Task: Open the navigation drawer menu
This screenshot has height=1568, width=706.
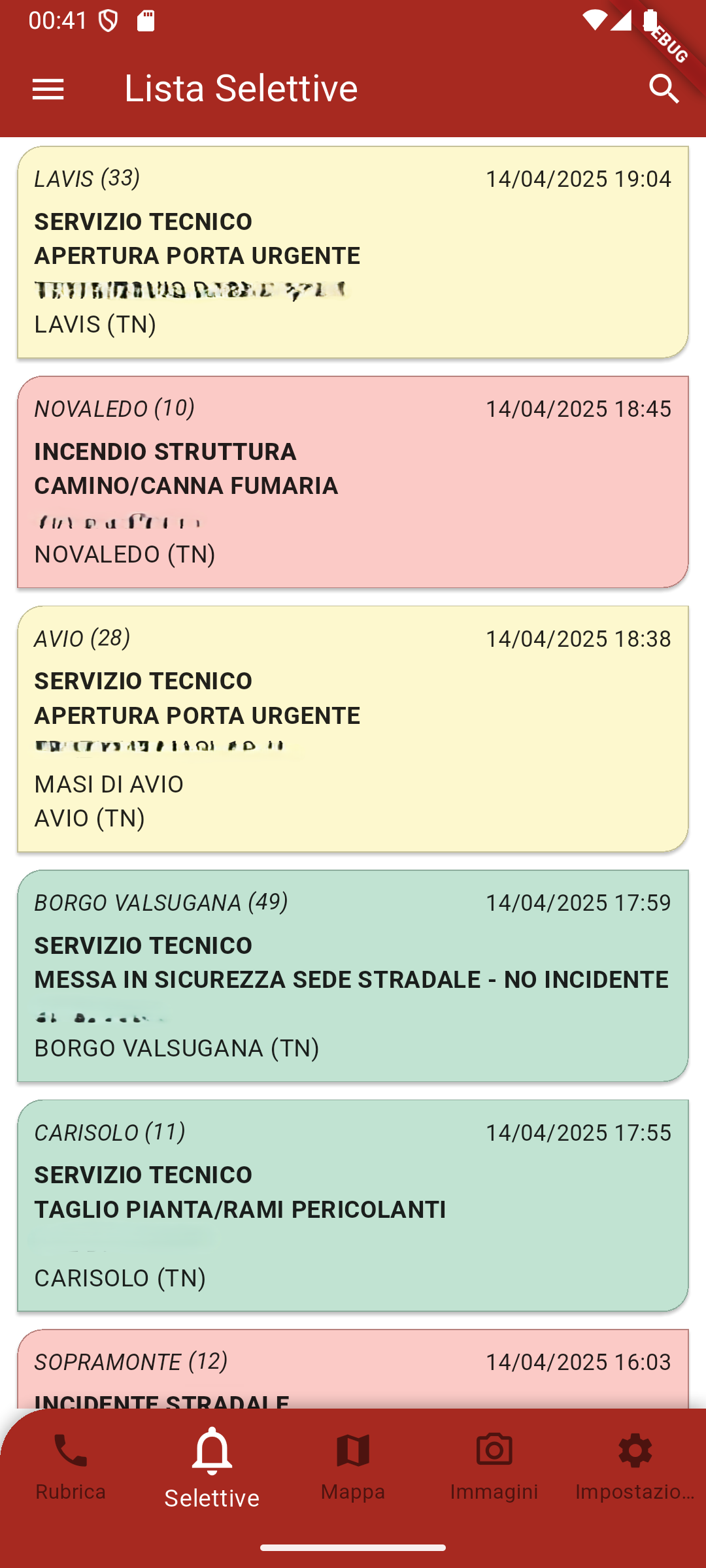Action: (x=48, y=89)
